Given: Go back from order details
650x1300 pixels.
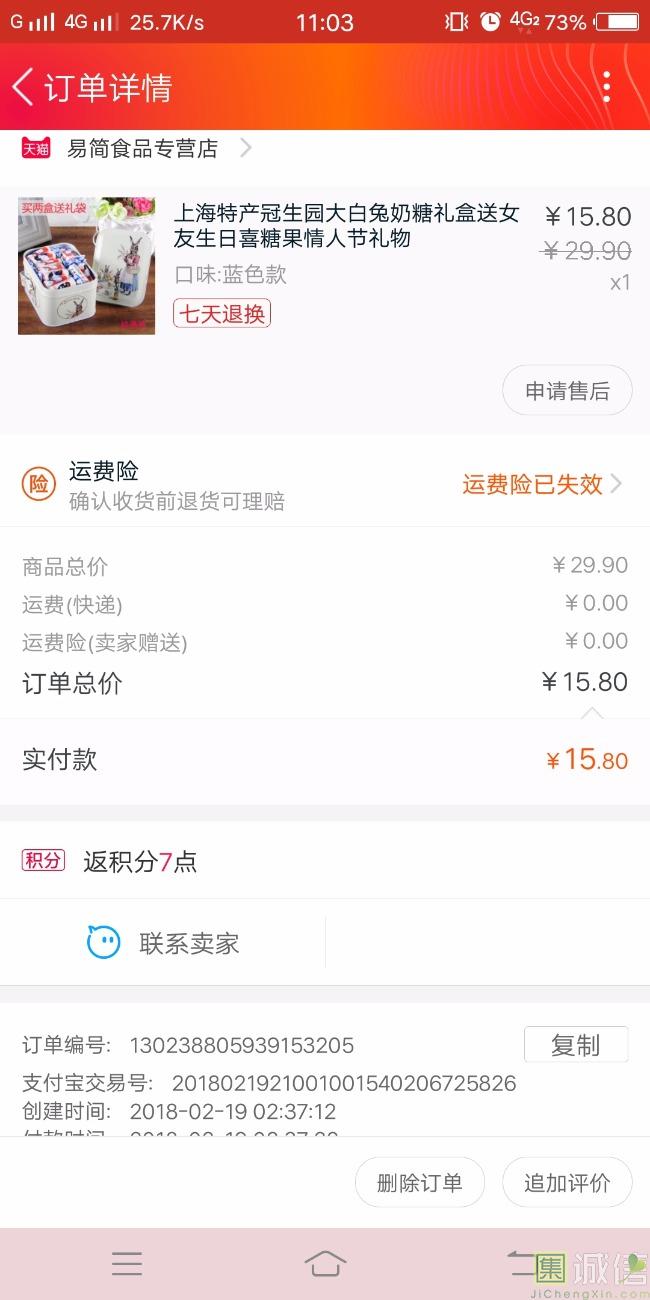Looking at the screenshot, I should point(24,87).
